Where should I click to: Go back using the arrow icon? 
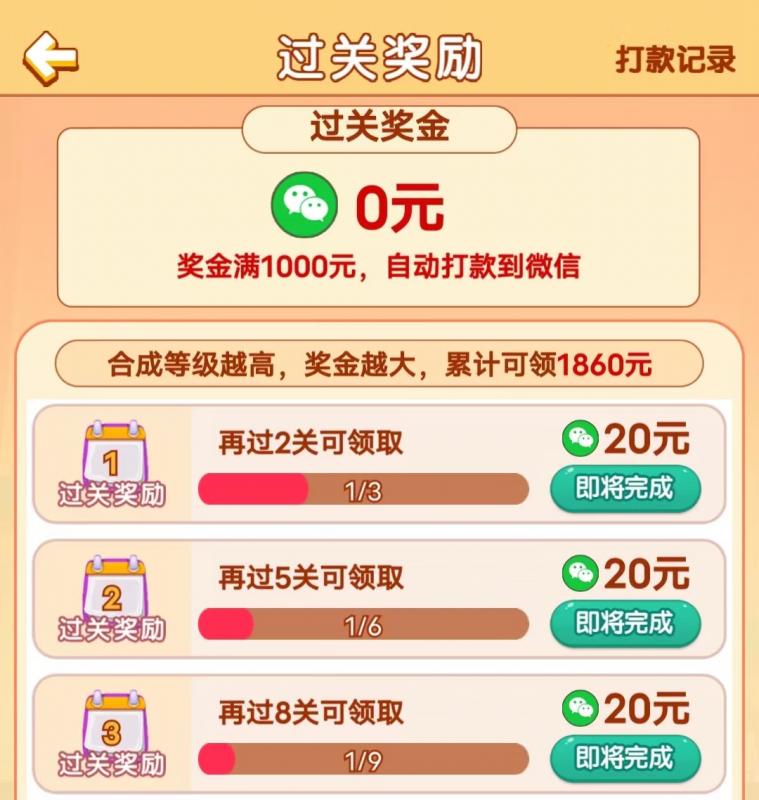coord(50,56)
